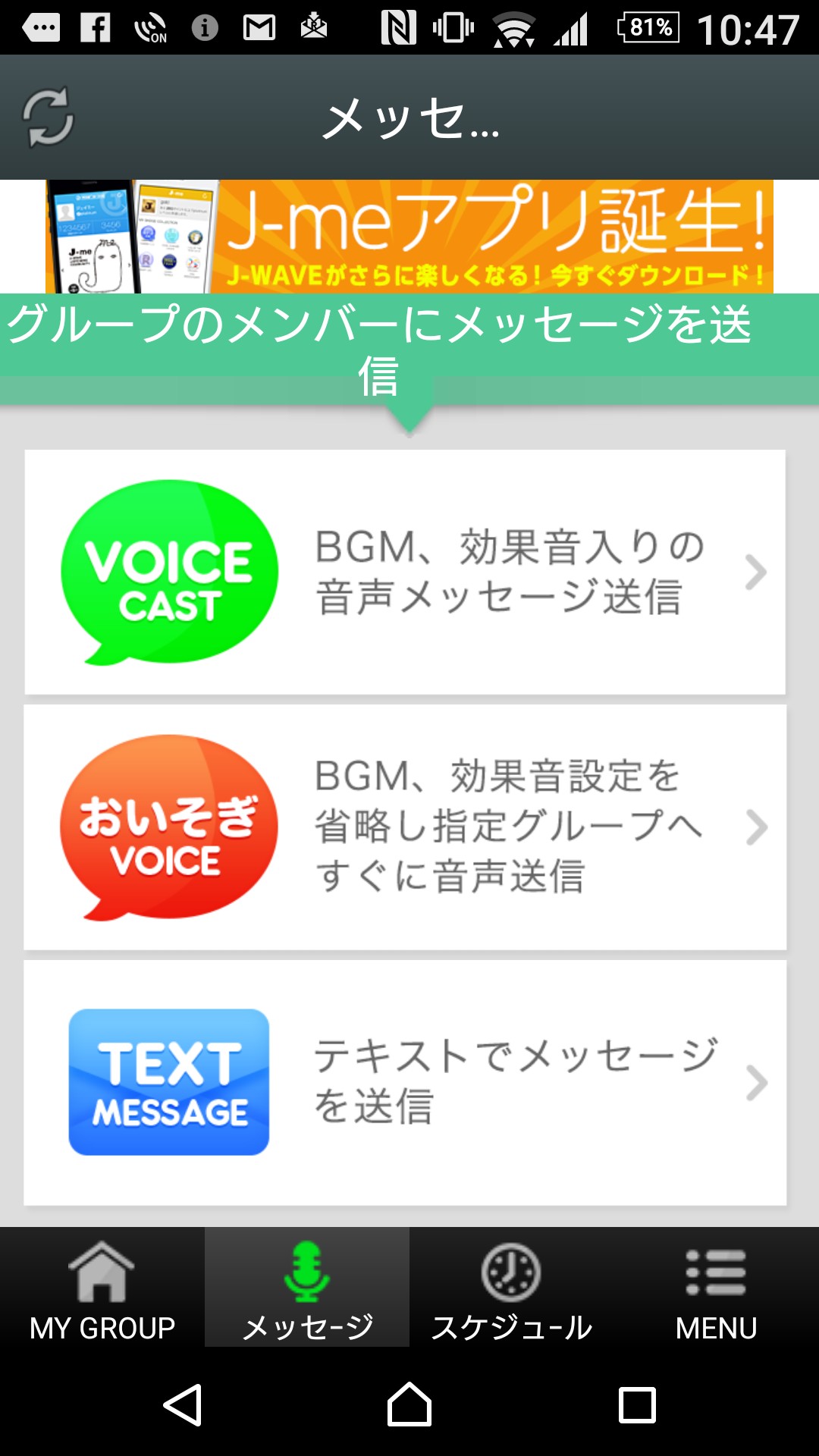Tap the system back button

[x=183, y=1405]
